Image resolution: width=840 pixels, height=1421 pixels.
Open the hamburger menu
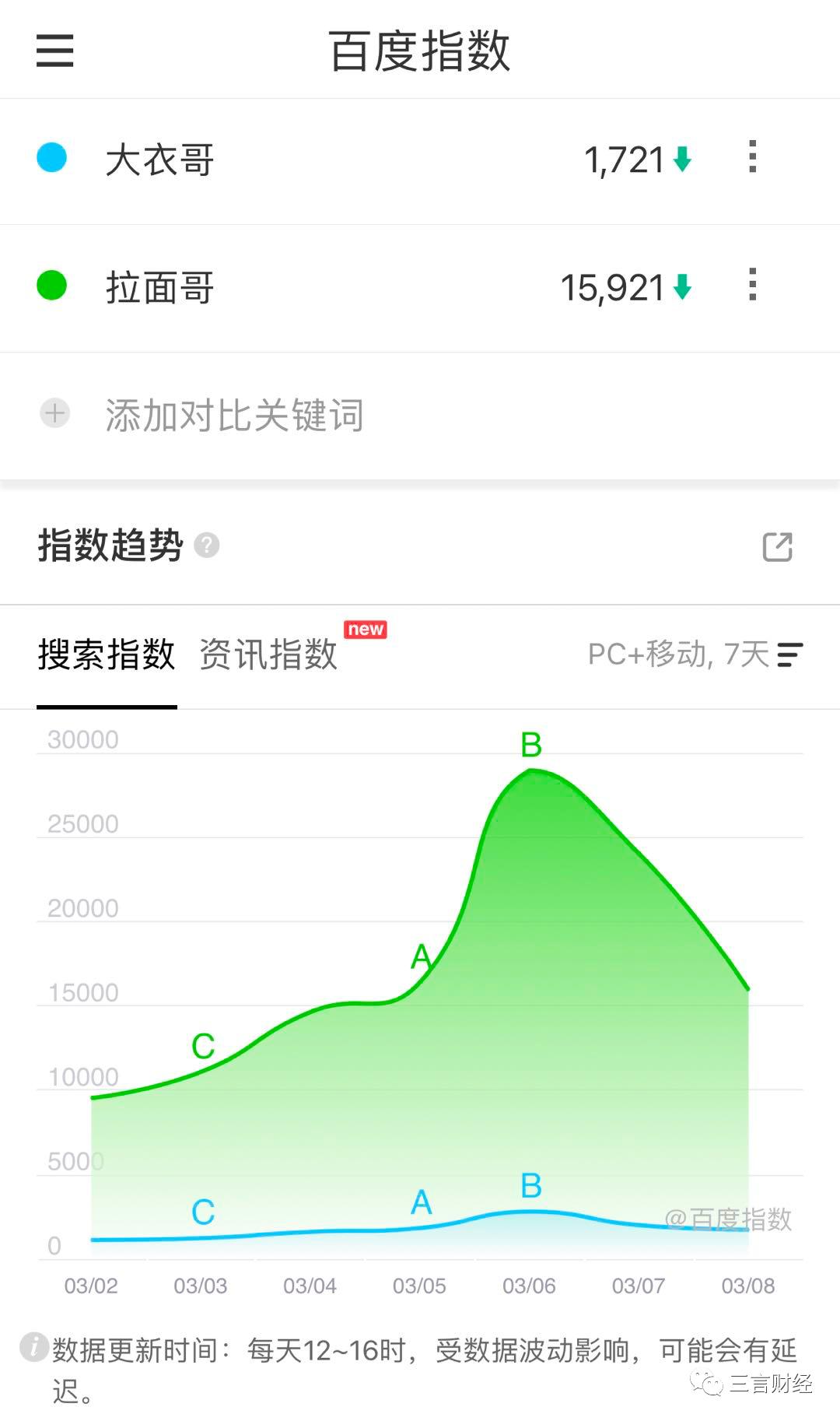click(54, 51)
